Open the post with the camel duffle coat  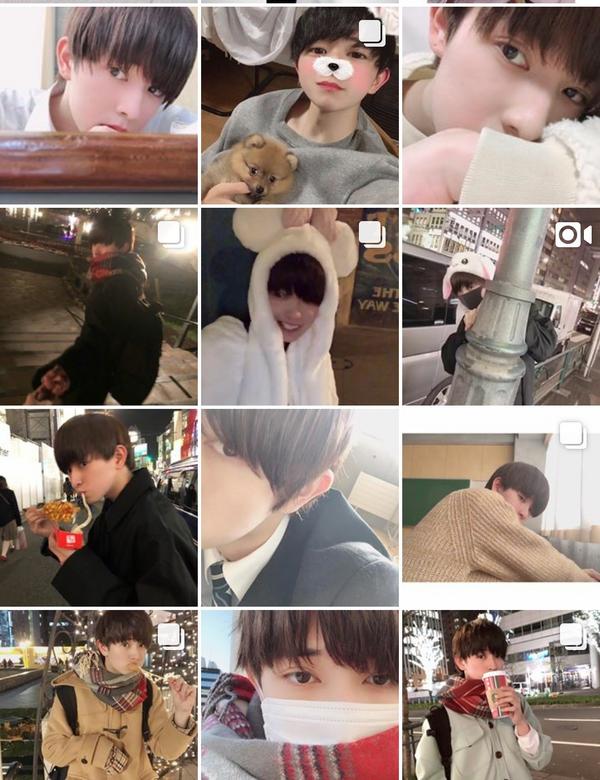[98, 695]
